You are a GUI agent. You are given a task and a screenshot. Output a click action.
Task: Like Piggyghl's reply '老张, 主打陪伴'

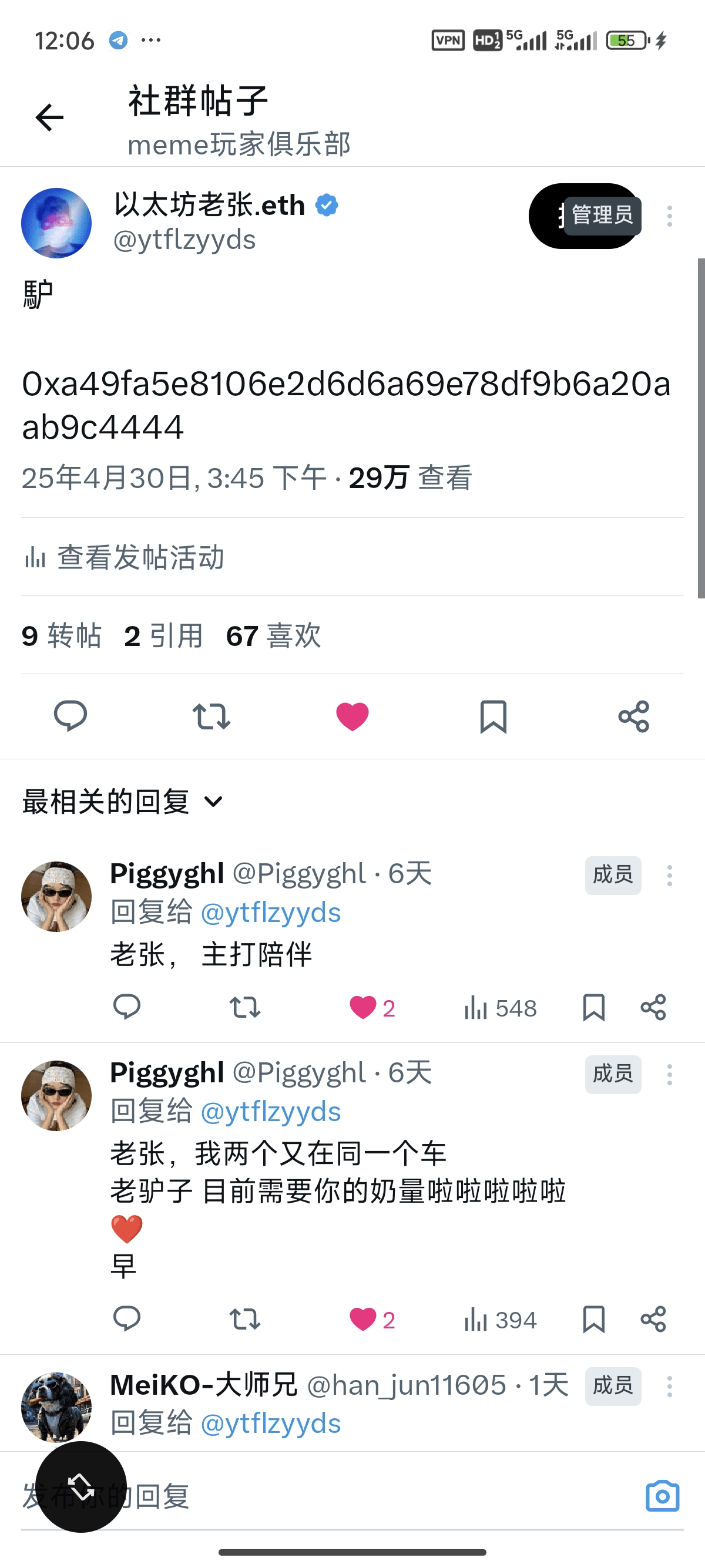click(x=363, y=1007)
